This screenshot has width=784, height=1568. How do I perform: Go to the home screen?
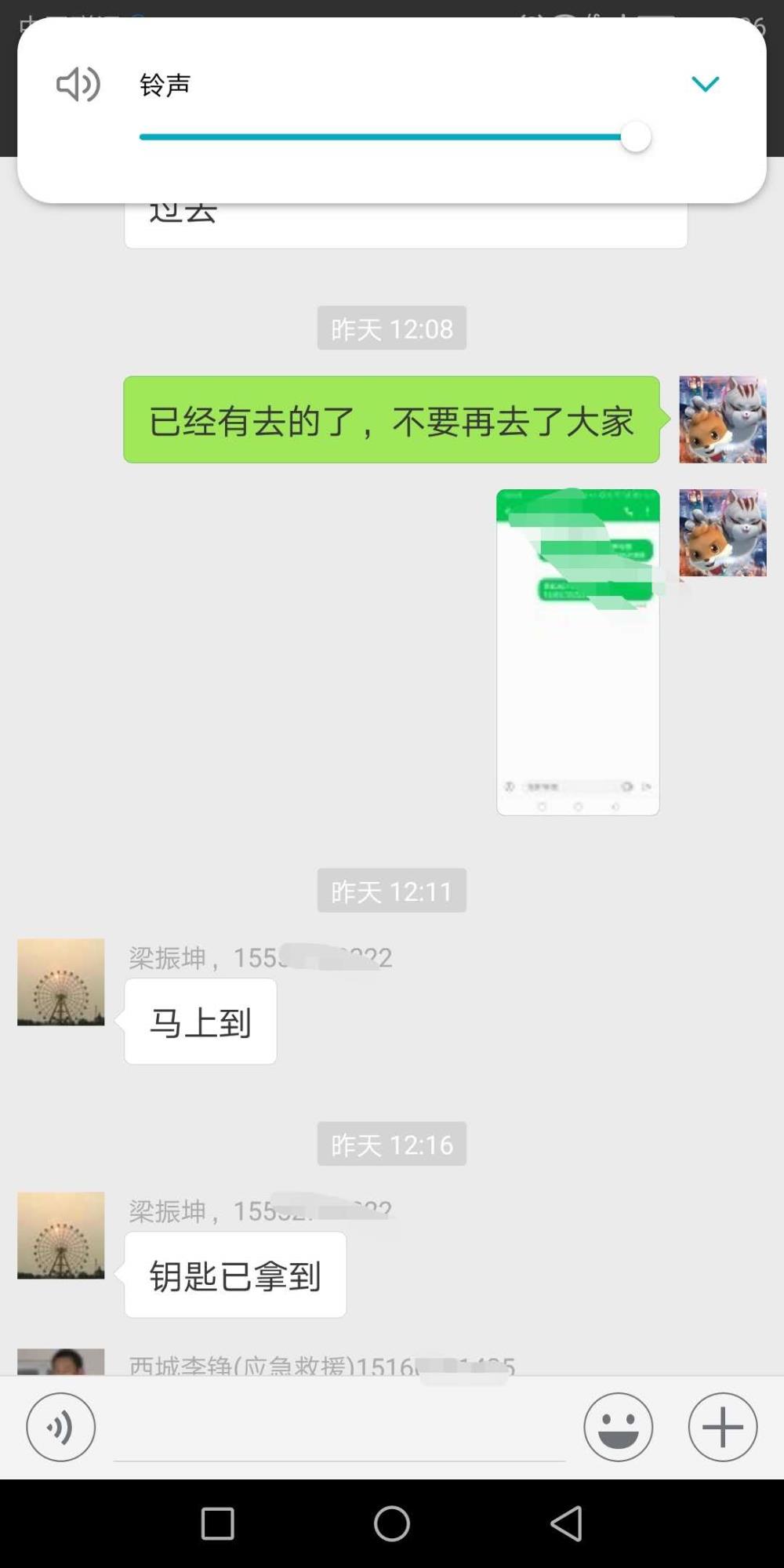point(392,1523)
